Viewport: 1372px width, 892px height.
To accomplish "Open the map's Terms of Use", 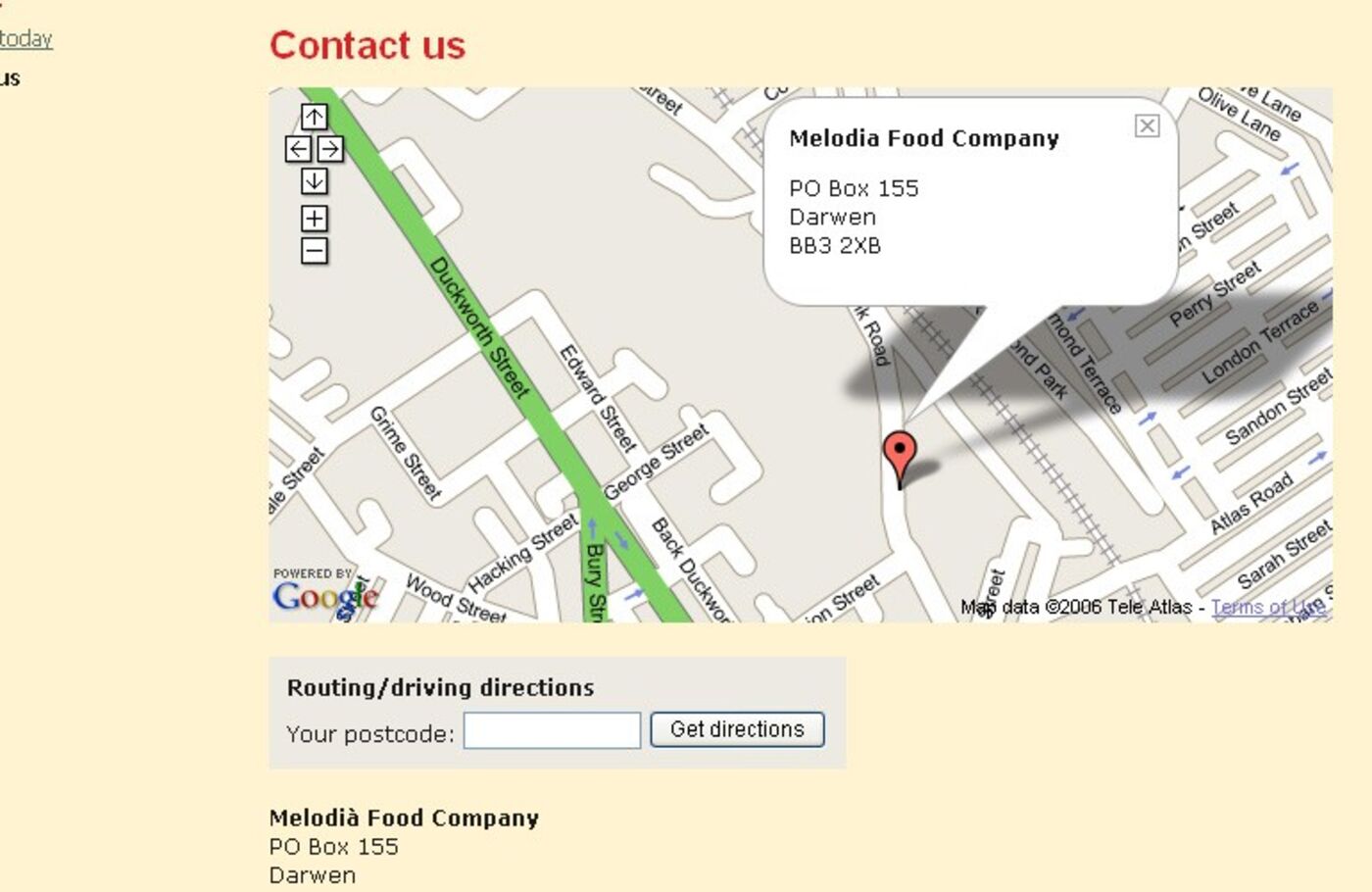I will pyautogui.click(x=1268, y=608).
